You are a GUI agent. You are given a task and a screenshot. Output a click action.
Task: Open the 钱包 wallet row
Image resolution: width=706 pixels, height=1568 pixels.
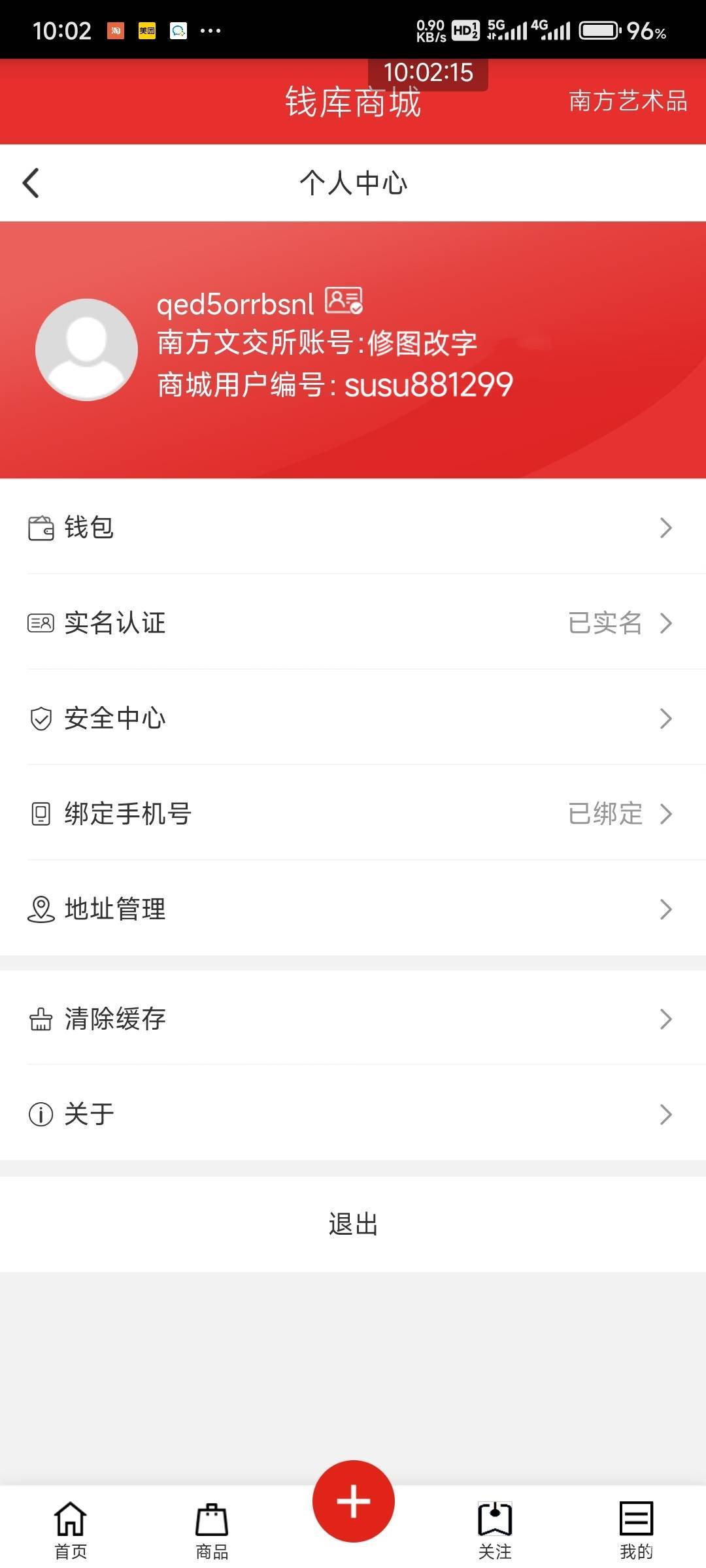[353, 527]
